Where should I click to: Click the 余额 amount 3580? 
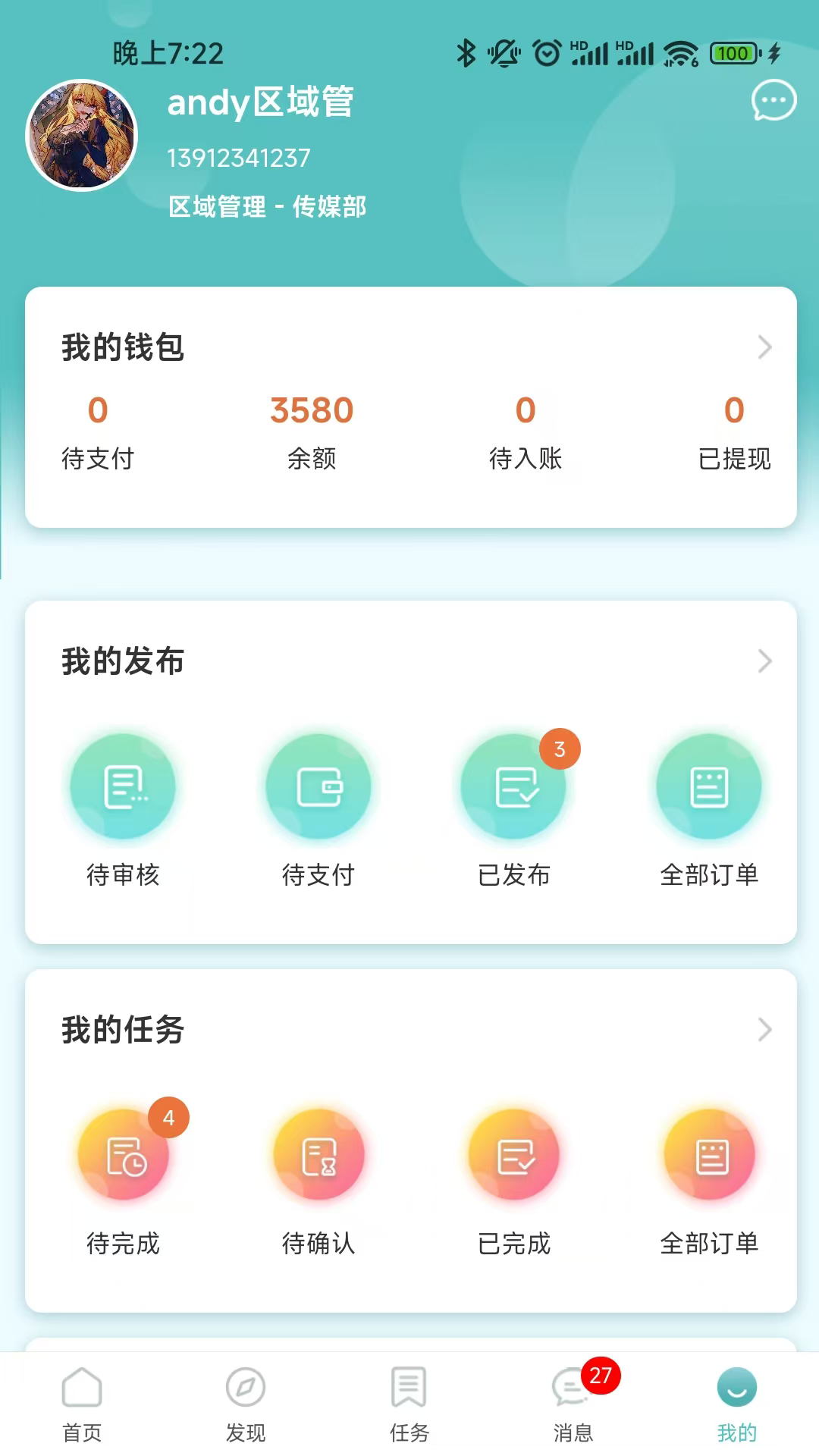pyautogui.click(x=311, y=409)
